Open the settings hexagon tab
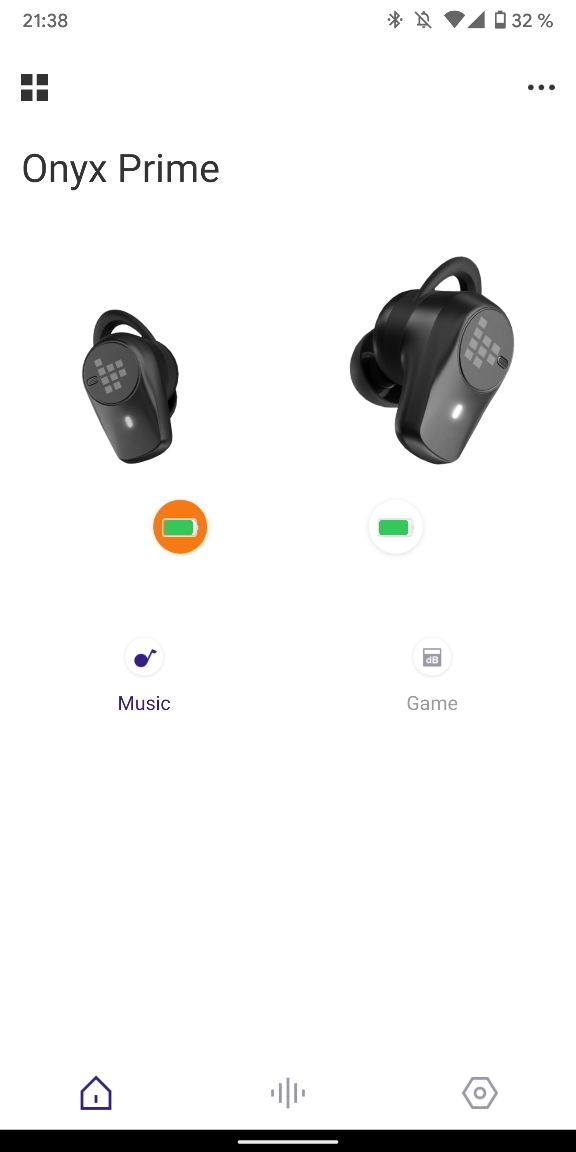This screenshot has width=576, height=1152. 480,1092
